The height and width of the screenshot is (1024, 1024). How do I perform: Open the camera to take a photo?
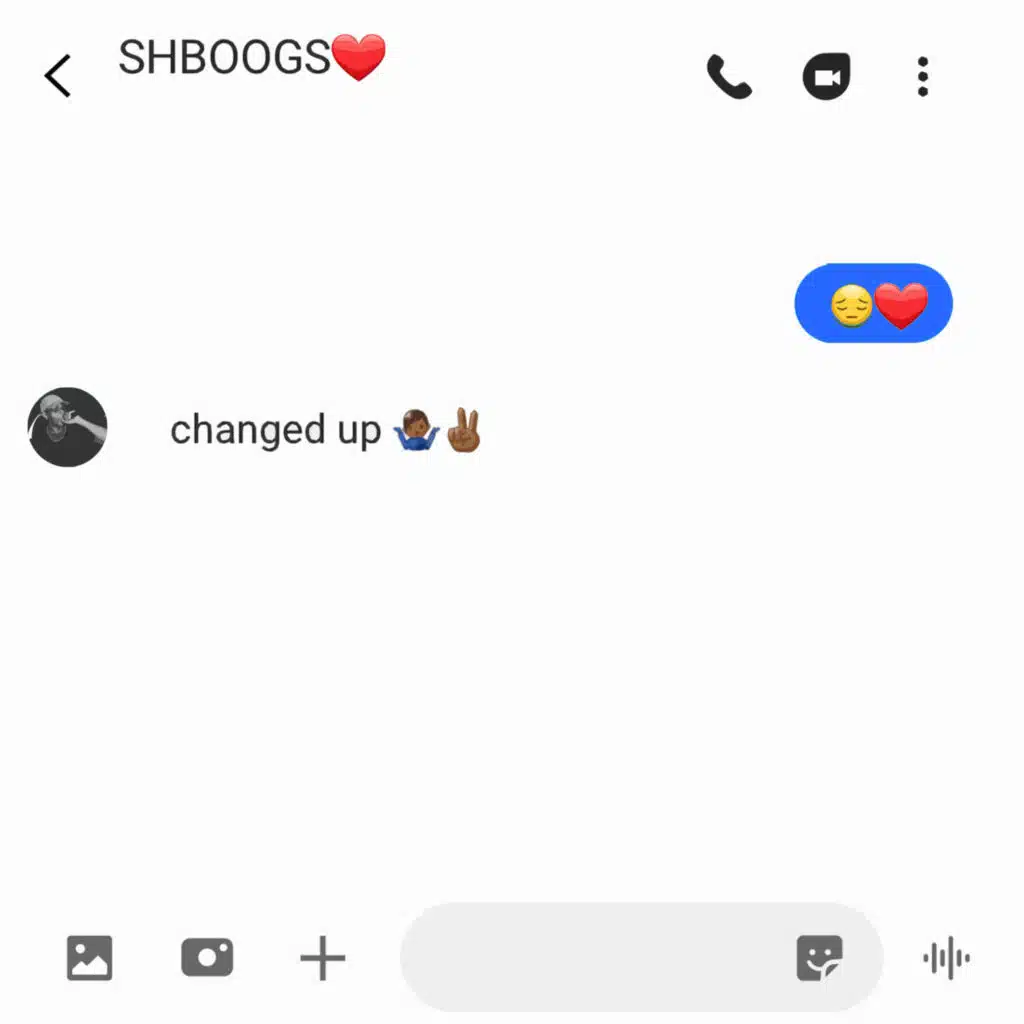pos(207,958)
